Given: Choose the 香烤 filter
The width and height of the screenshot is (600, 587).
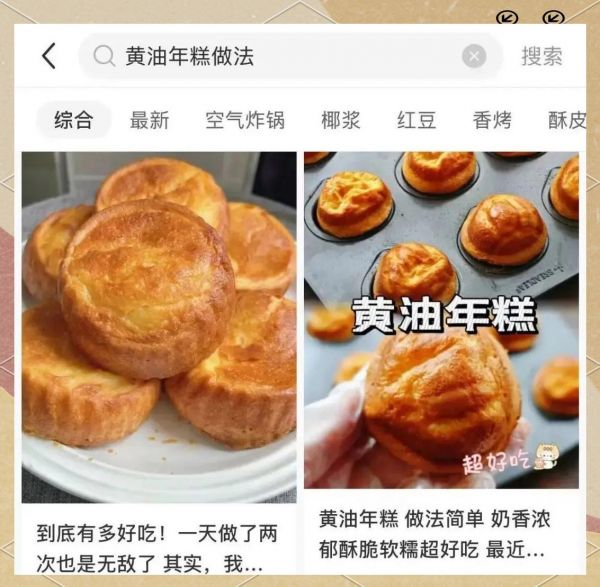Looking at the screenshot, I should click(x=492, y=120).
